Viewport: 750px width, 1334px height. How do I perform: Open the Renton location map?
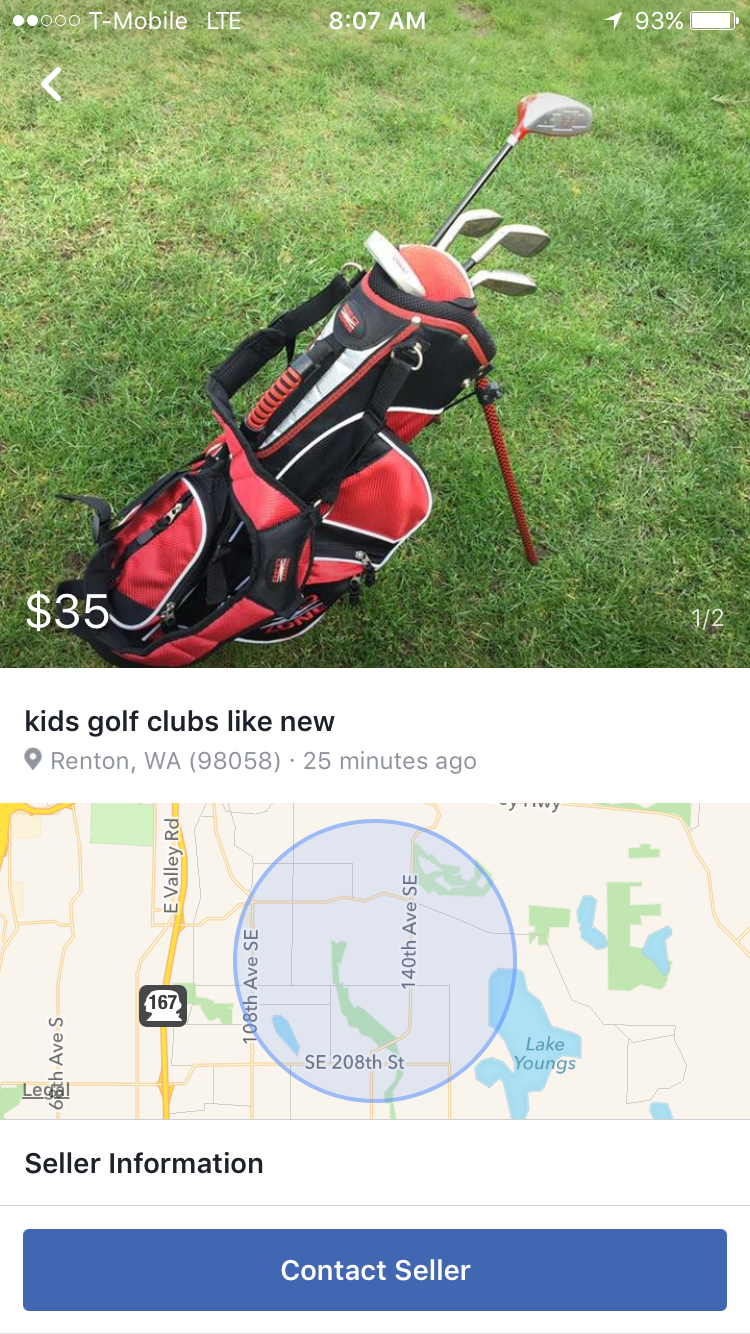[375, 960]
